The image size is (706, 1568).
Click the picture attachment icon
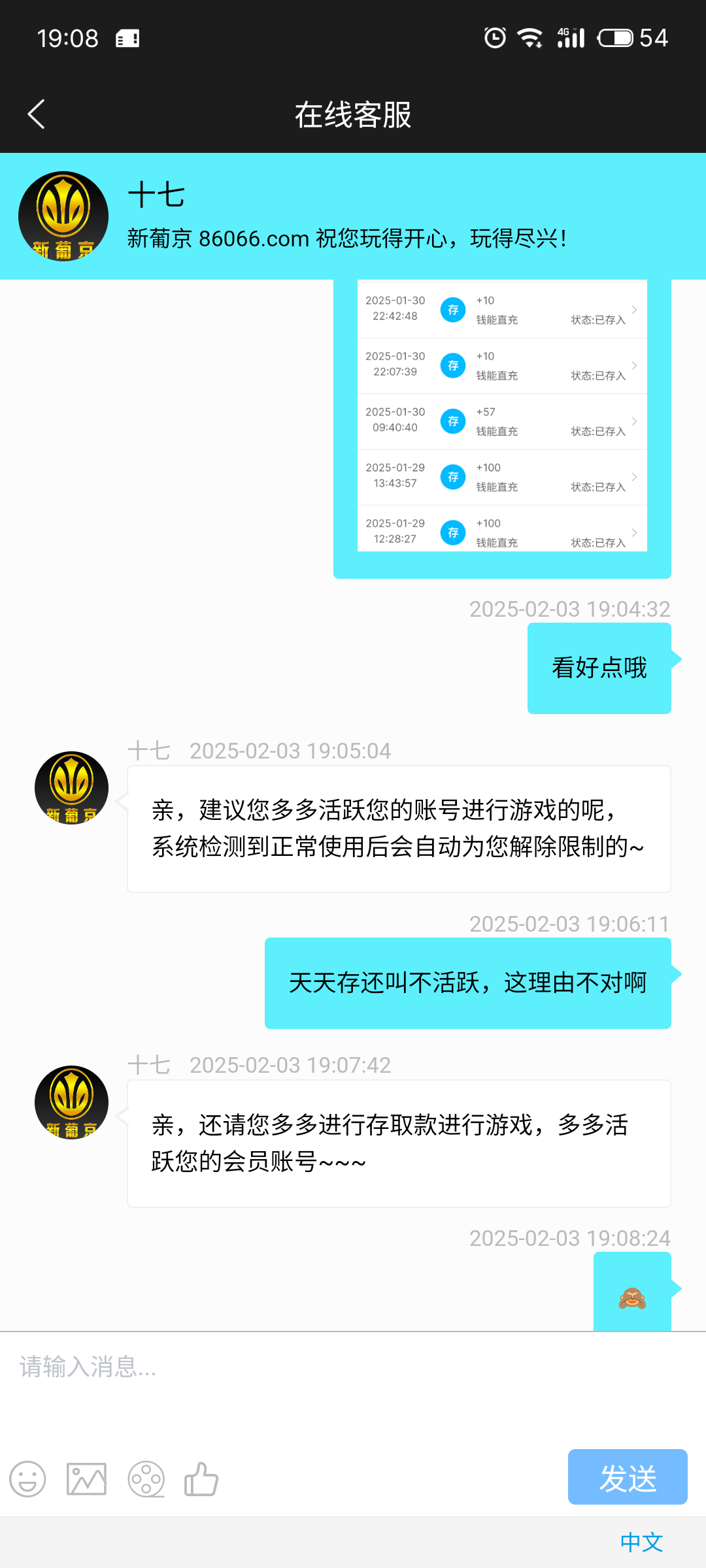click(x=85, y=1480)
